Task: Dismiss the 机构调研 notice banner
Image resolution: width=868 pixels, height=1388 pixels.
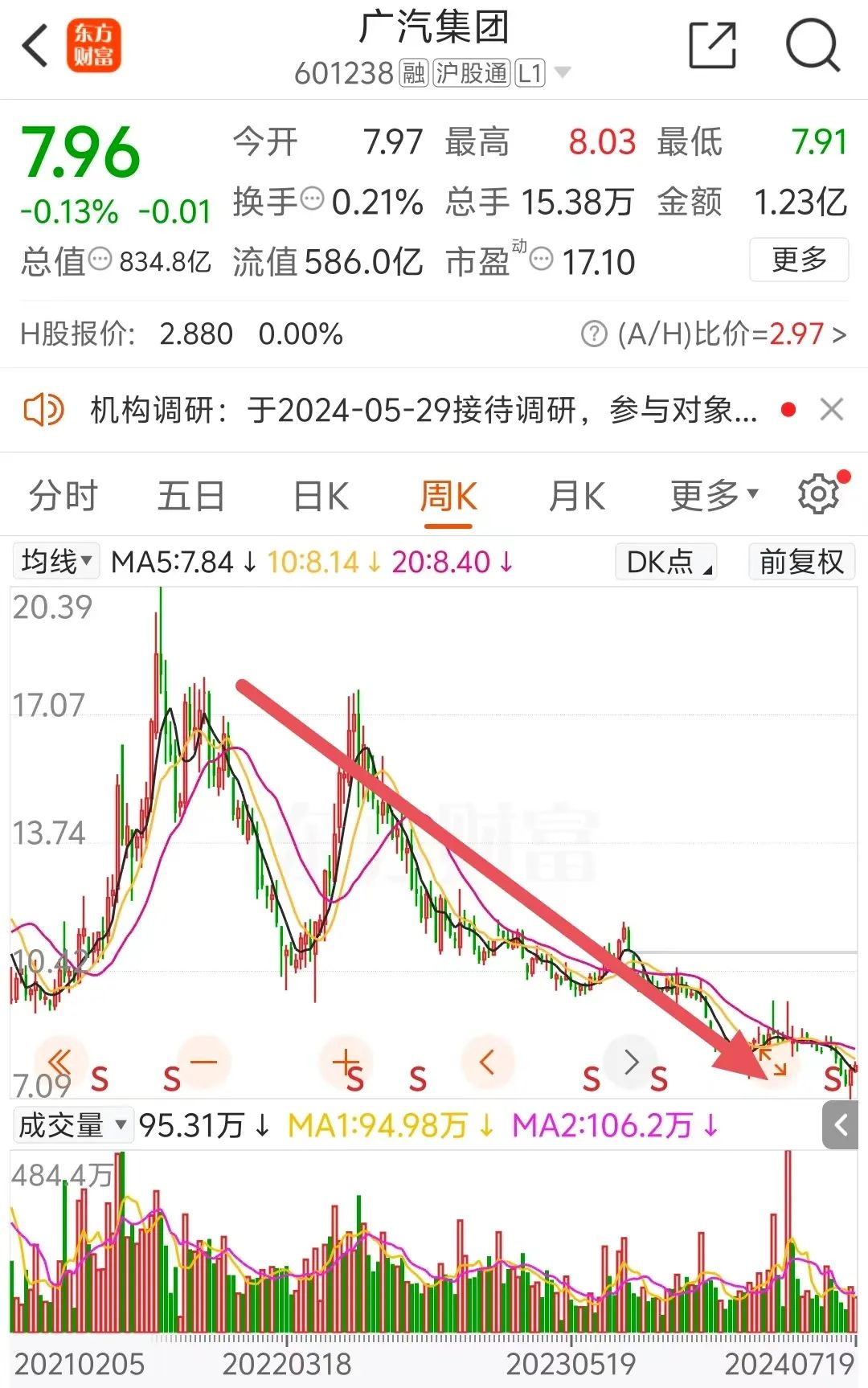Action: pyautogui.click(x=832, y=410)
